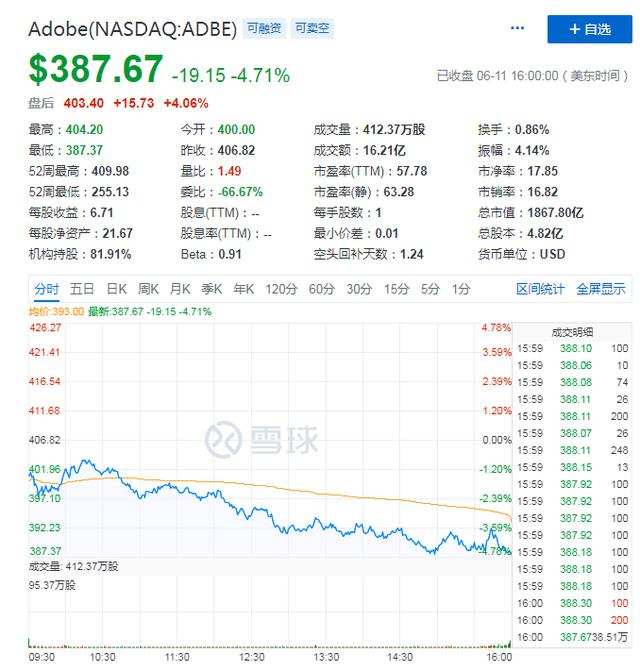
Task: Select the 日K chart tab
Action: pos(117,289)
